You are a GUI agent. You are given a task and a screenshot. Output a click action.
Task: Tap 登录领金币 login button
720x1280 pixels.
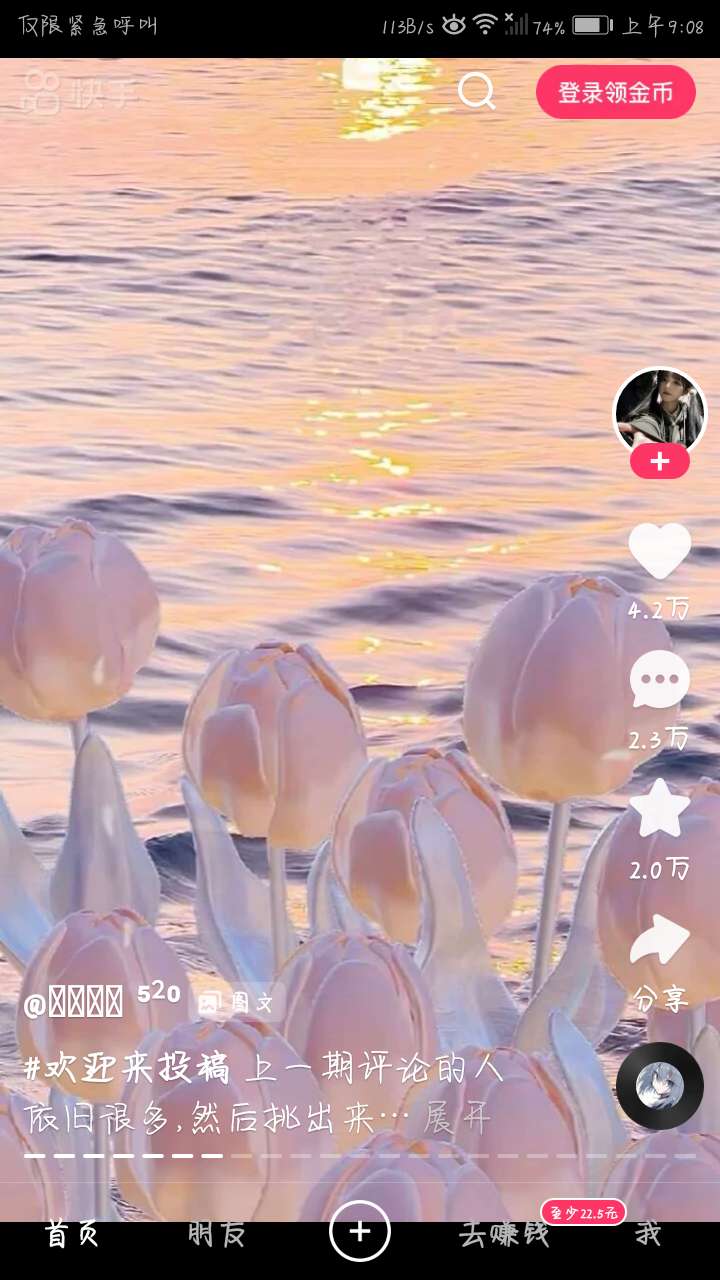pyautogui.click(x=616, y=93)
